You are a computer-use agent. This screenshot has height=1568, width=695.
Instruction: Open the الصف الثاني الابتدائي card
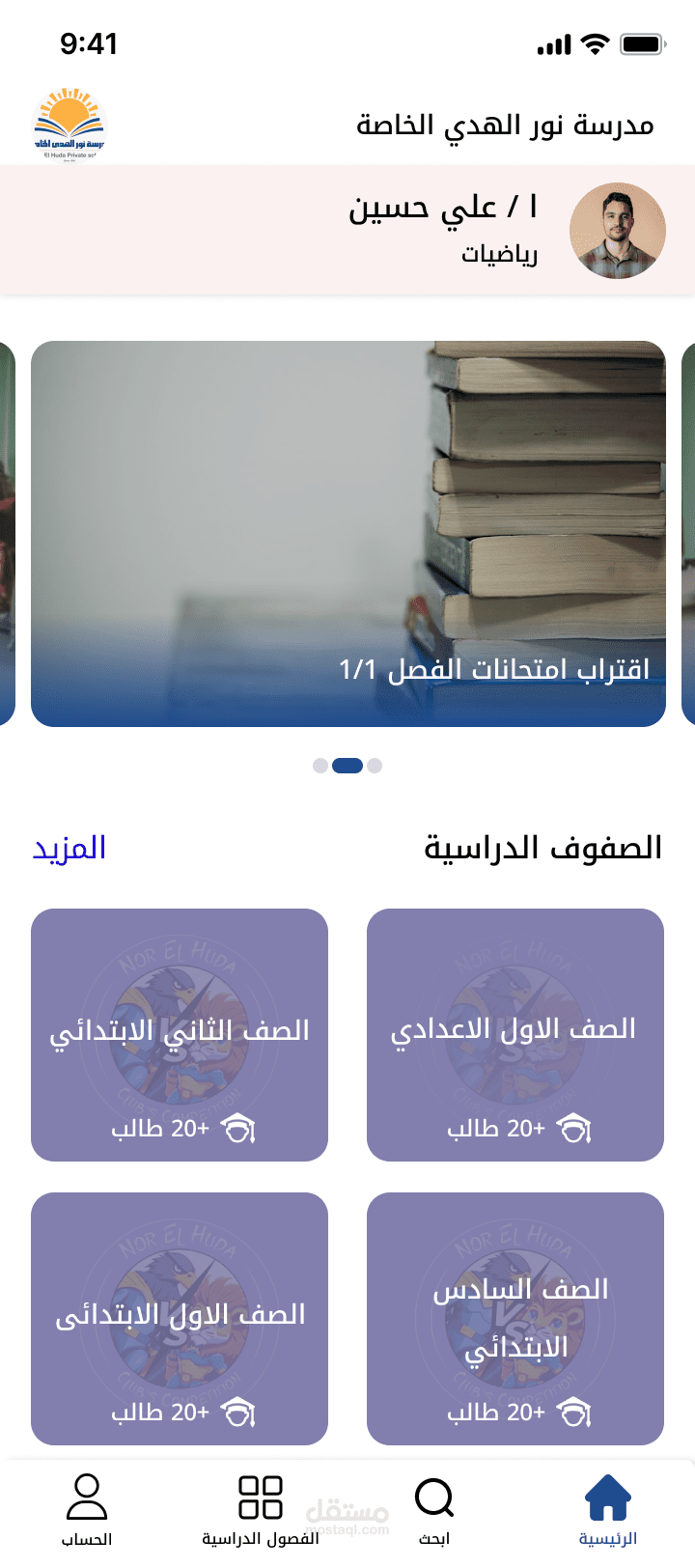coord(180,1035)
